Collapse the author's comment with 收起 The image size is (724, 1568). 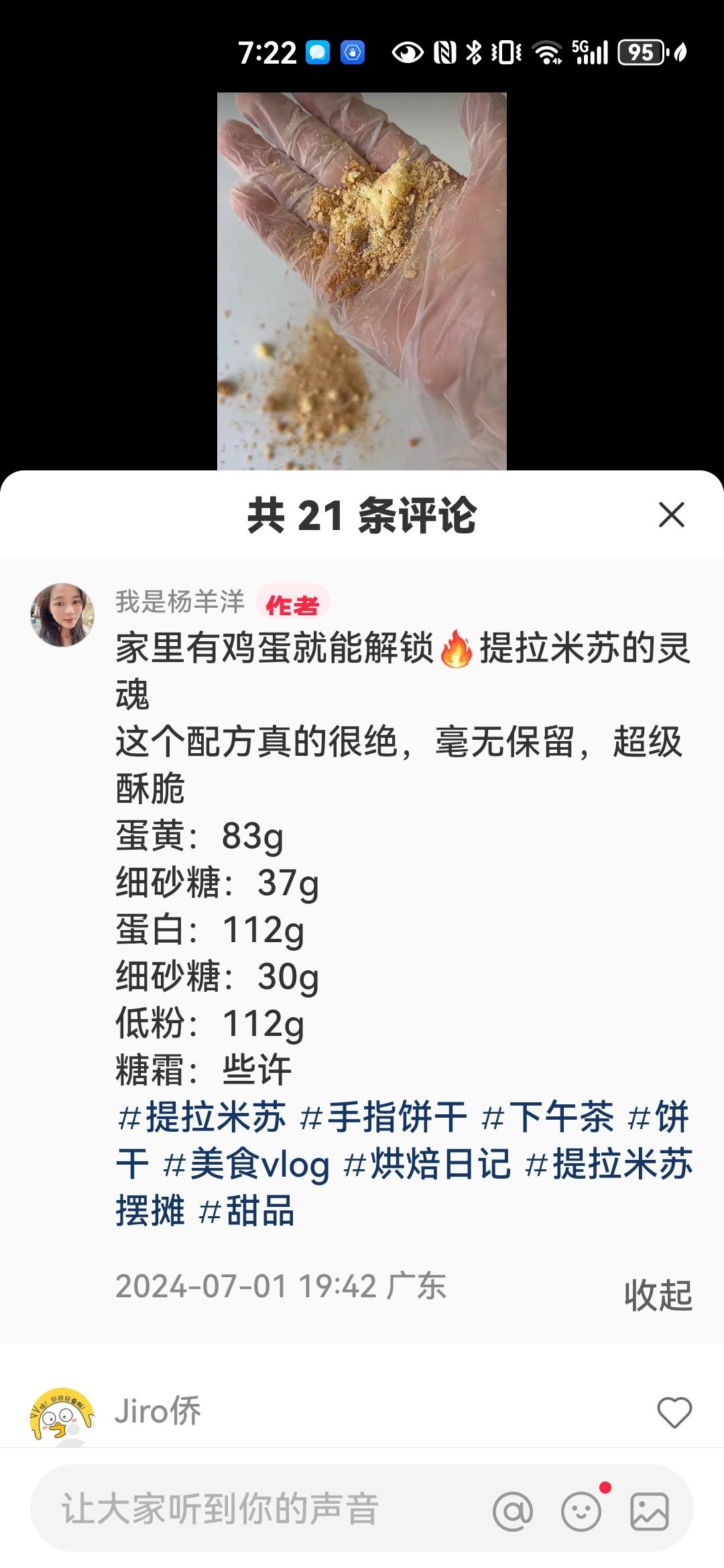point(658,1295)
